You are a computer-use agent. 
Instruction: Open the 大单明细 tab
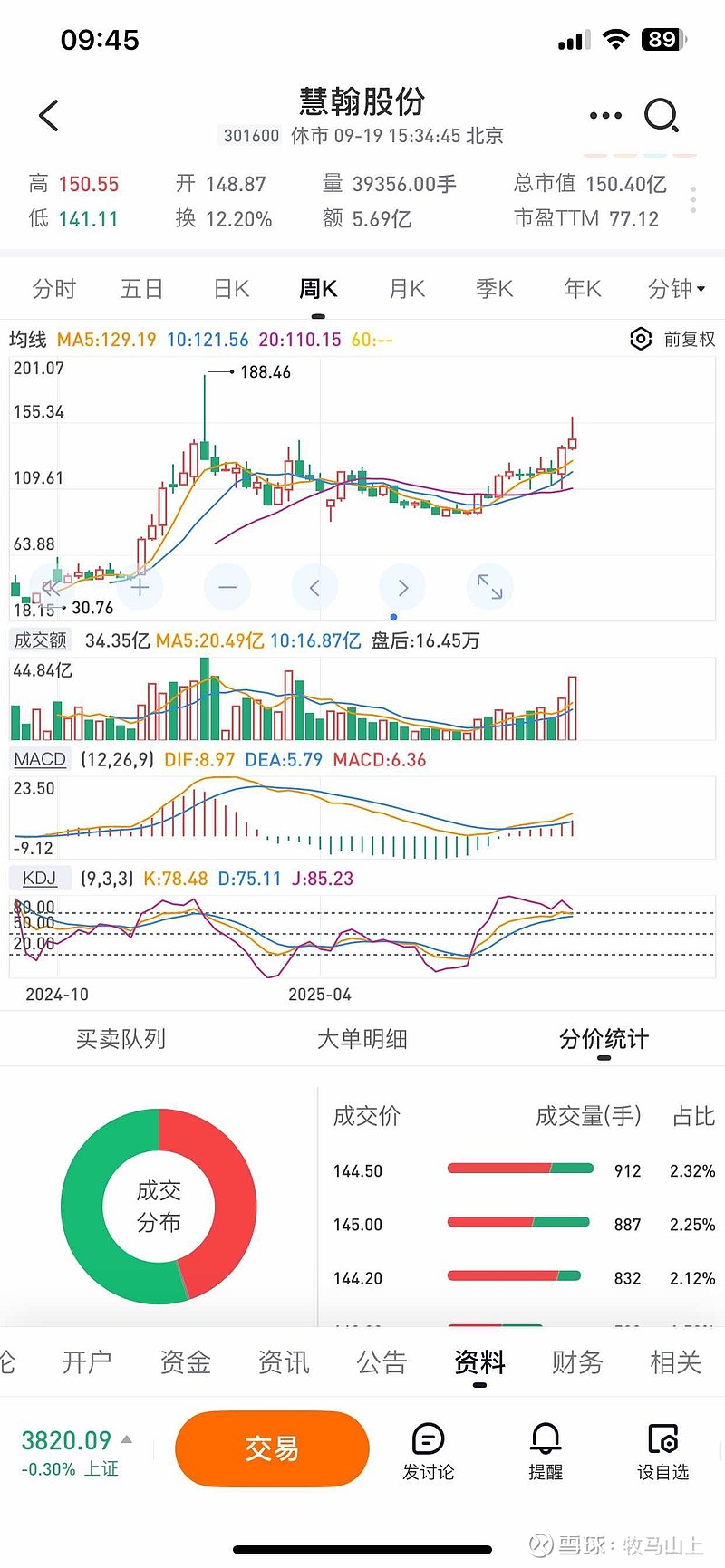coord(362,1039)
